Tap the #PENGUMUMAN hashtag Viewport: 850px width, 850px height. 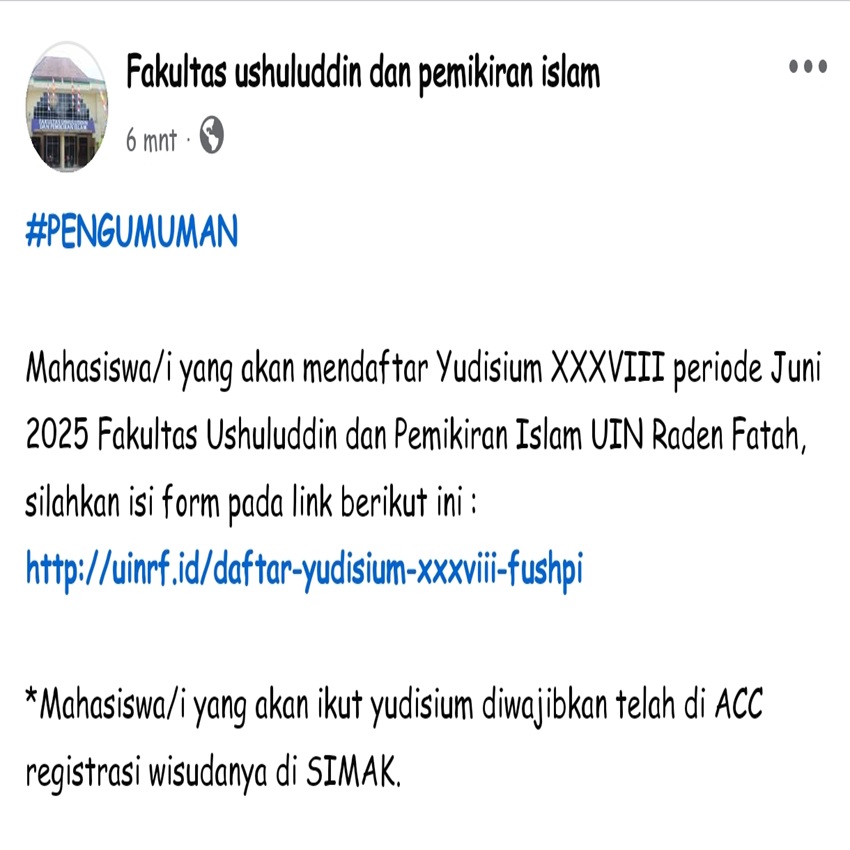(x=131, y=233)
